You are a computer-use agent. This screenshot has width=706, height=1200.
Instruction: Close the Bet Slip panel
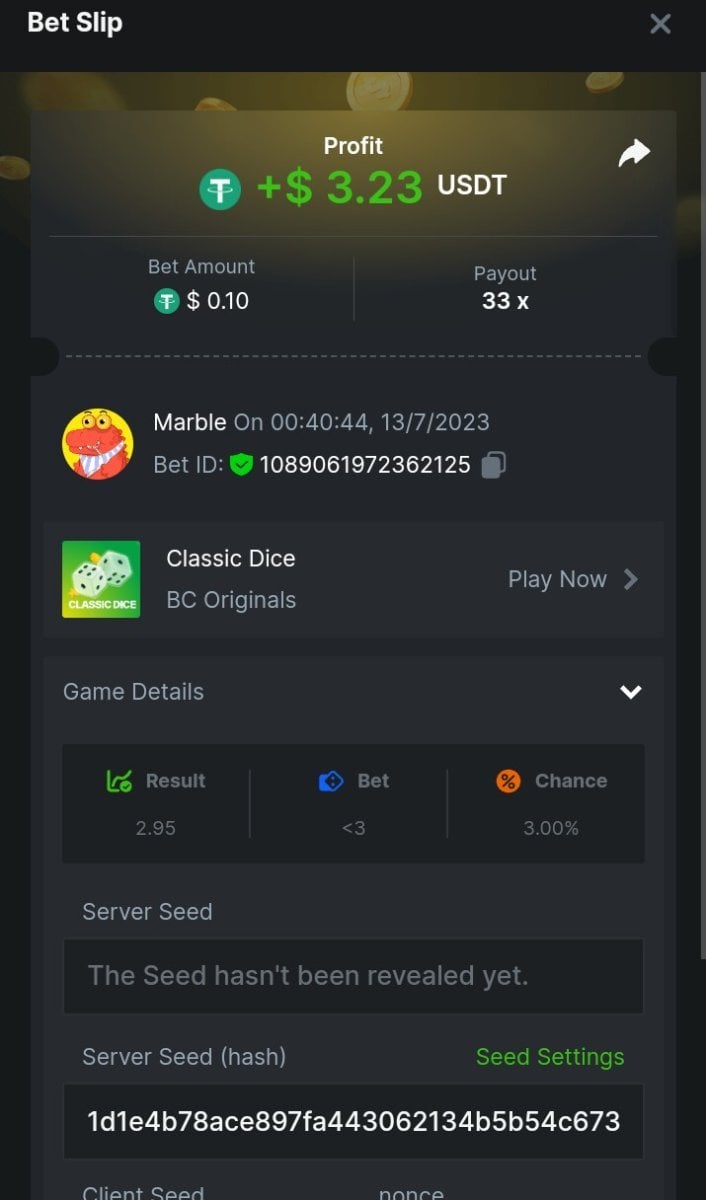[x=660, y=24]
